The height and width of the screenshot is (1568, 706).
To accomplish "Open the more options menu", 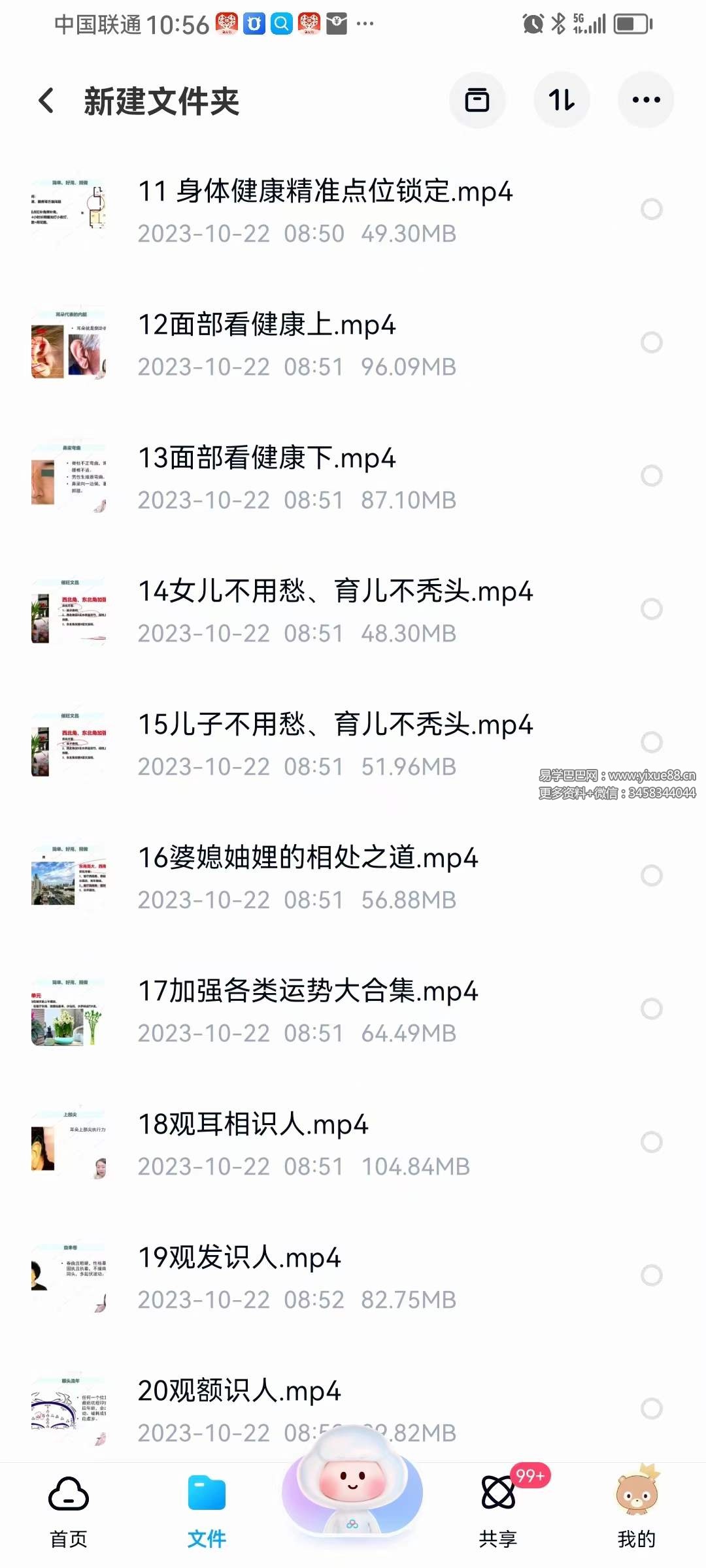I will [x=646, y=99].
